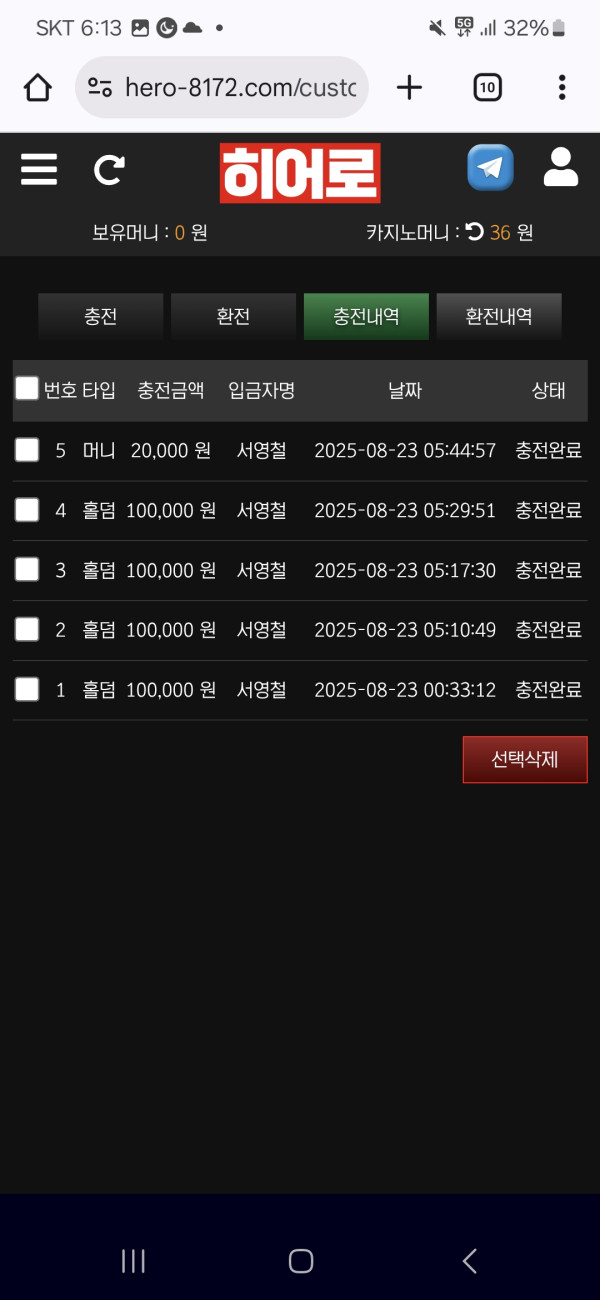600x1300 pixels.
Task: Tap the refresh icon beside the menu
Action: pos(108,170)
